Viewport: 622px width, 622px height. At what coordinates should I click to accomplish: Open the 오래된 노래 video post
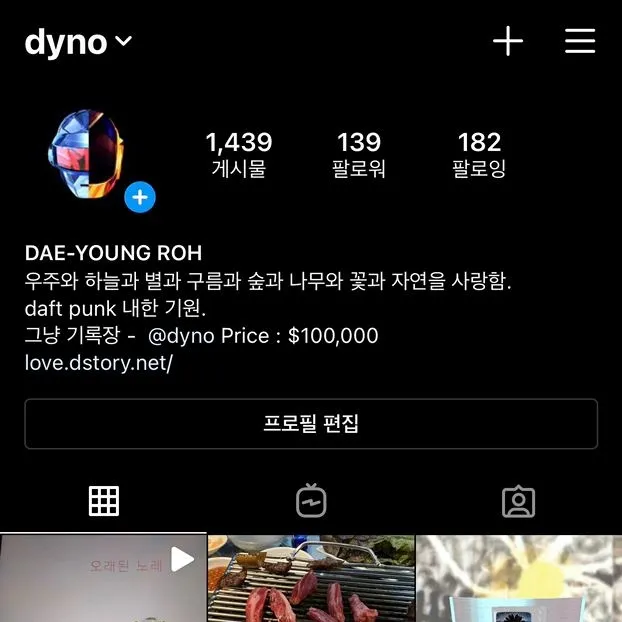pos(103,579)
